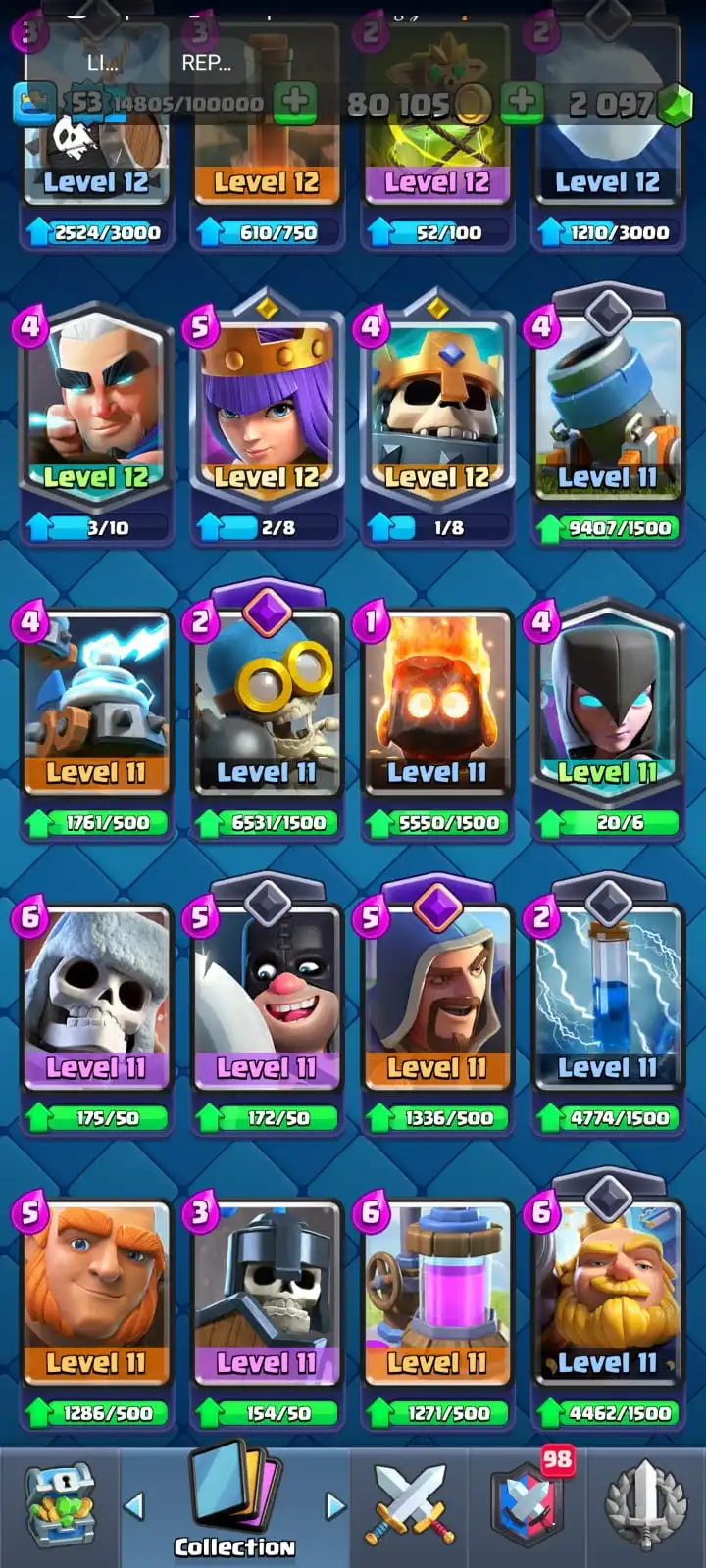This screenshot has width=706, height=1568.
Task: Tap the green plus next to experience bar
Action: point(293,102)
